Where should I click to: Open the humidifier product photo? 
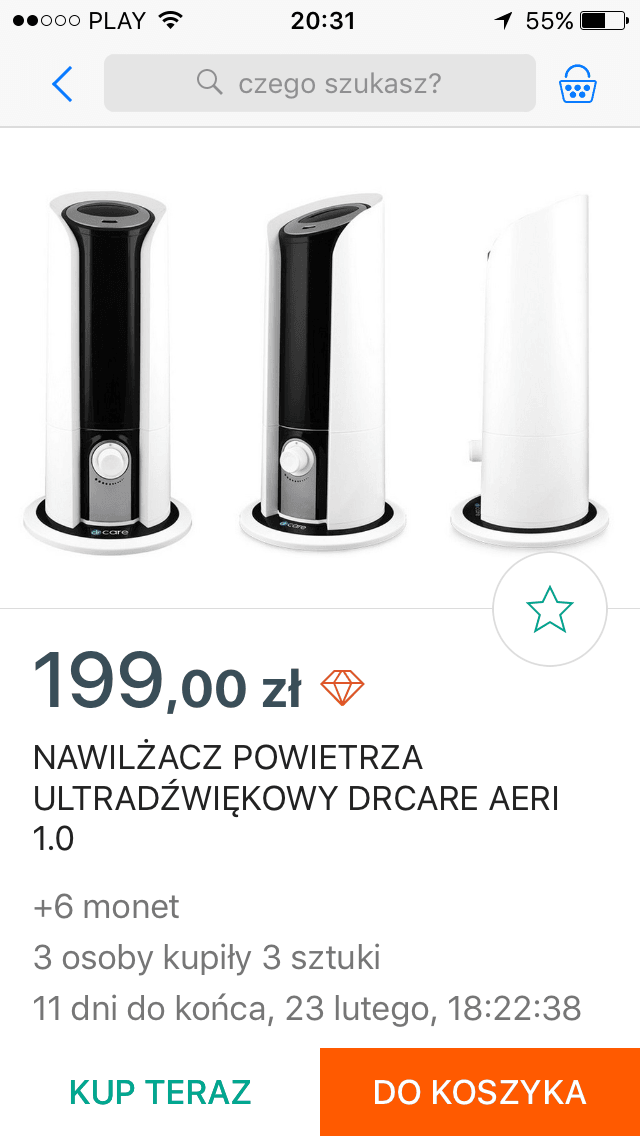pyautogui.click(x=318, y=368)
